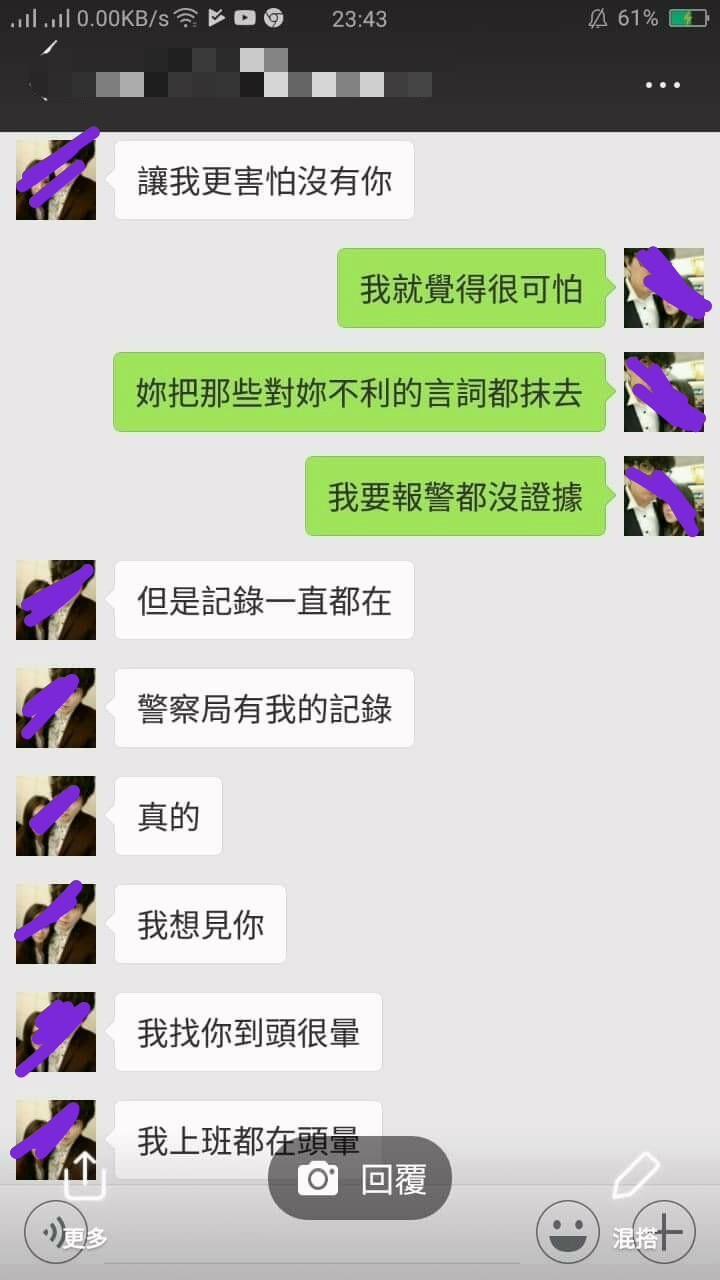Open the 混搭 remix editor
This screenshot has width=720, height=1280.
[x=636, y=1195]
